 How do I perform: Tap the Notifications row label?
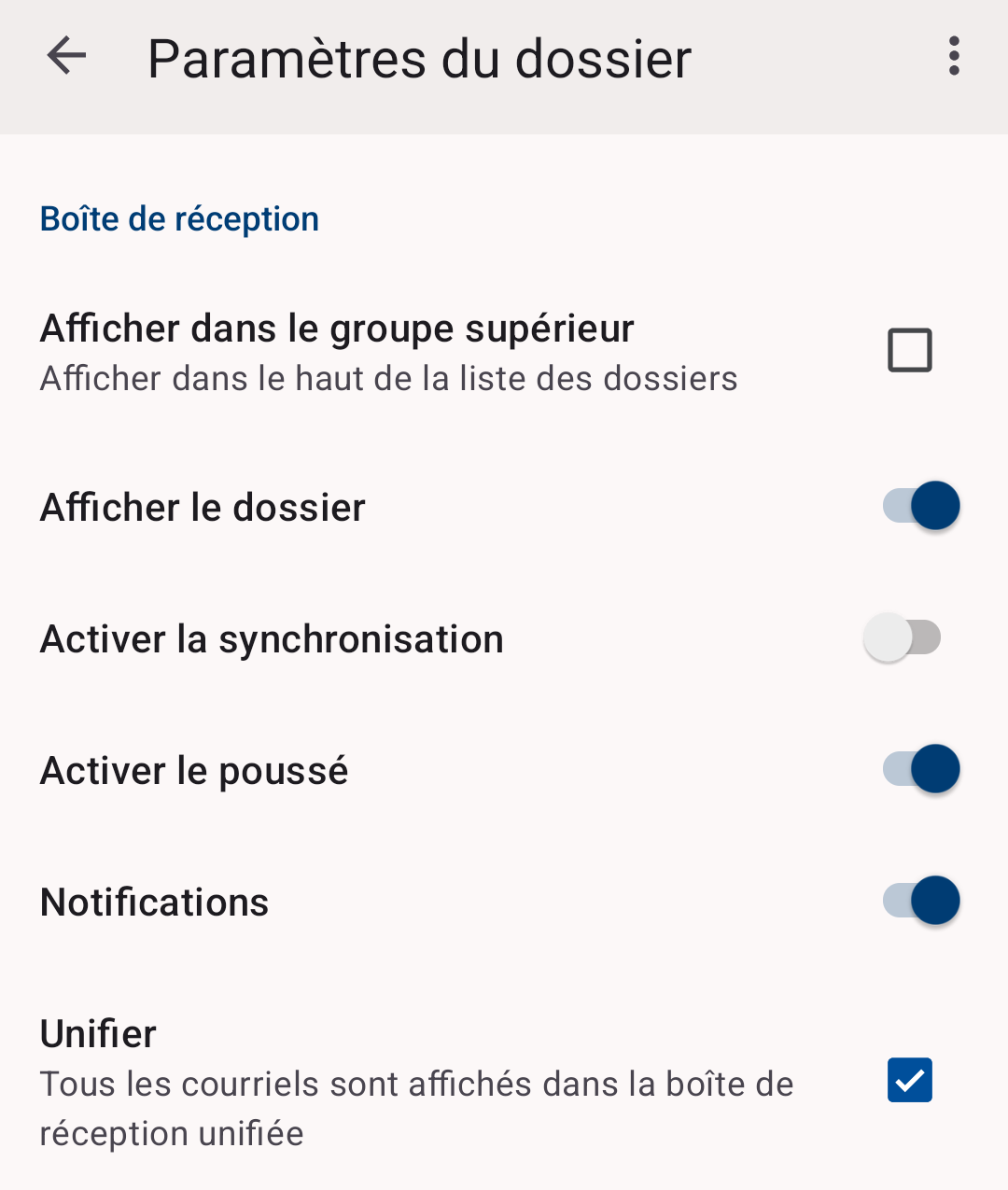point(154,901)
